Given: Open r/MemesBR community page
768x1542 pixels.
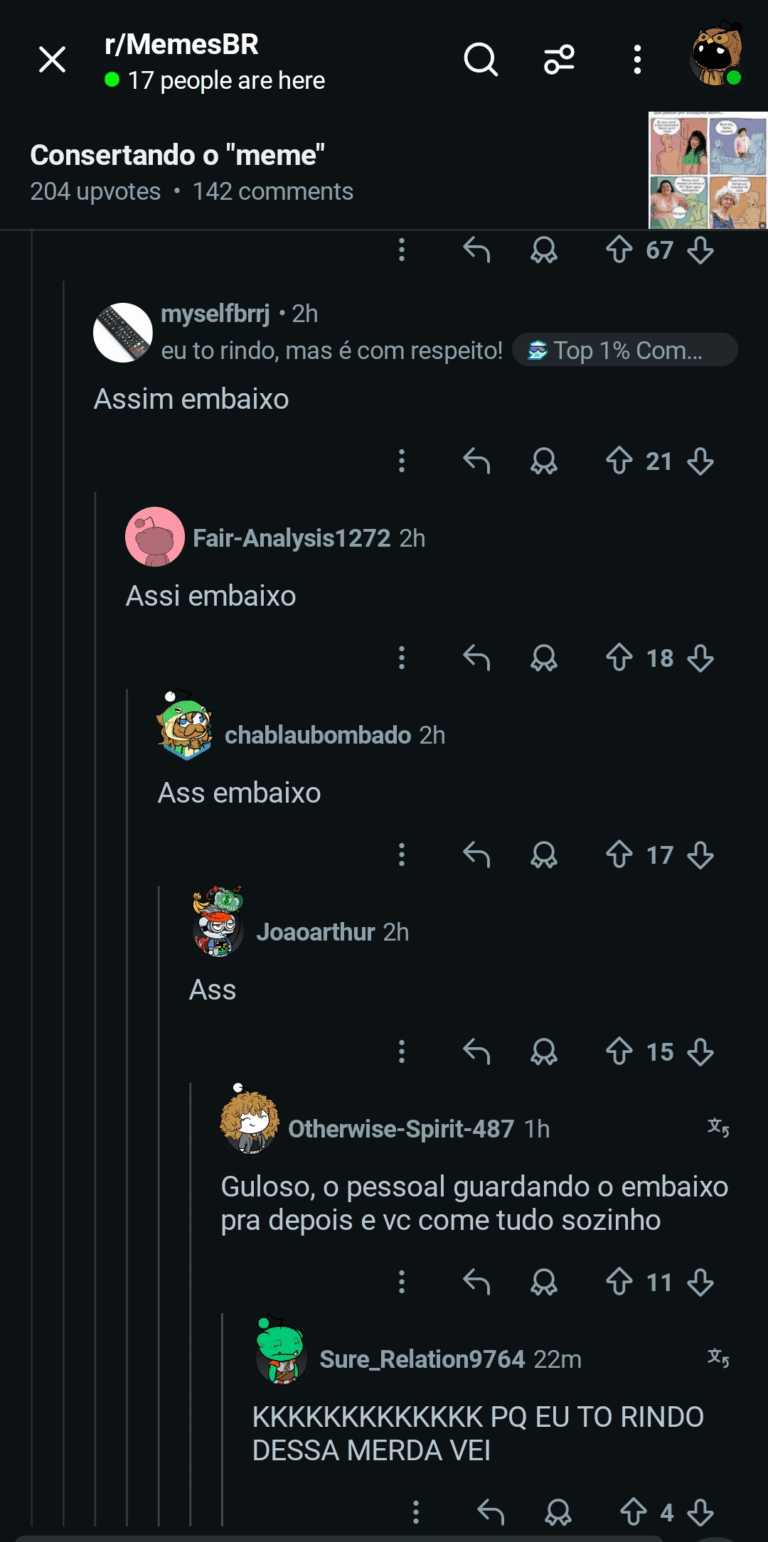Looking at the screenshot, I should pos(181,45).
